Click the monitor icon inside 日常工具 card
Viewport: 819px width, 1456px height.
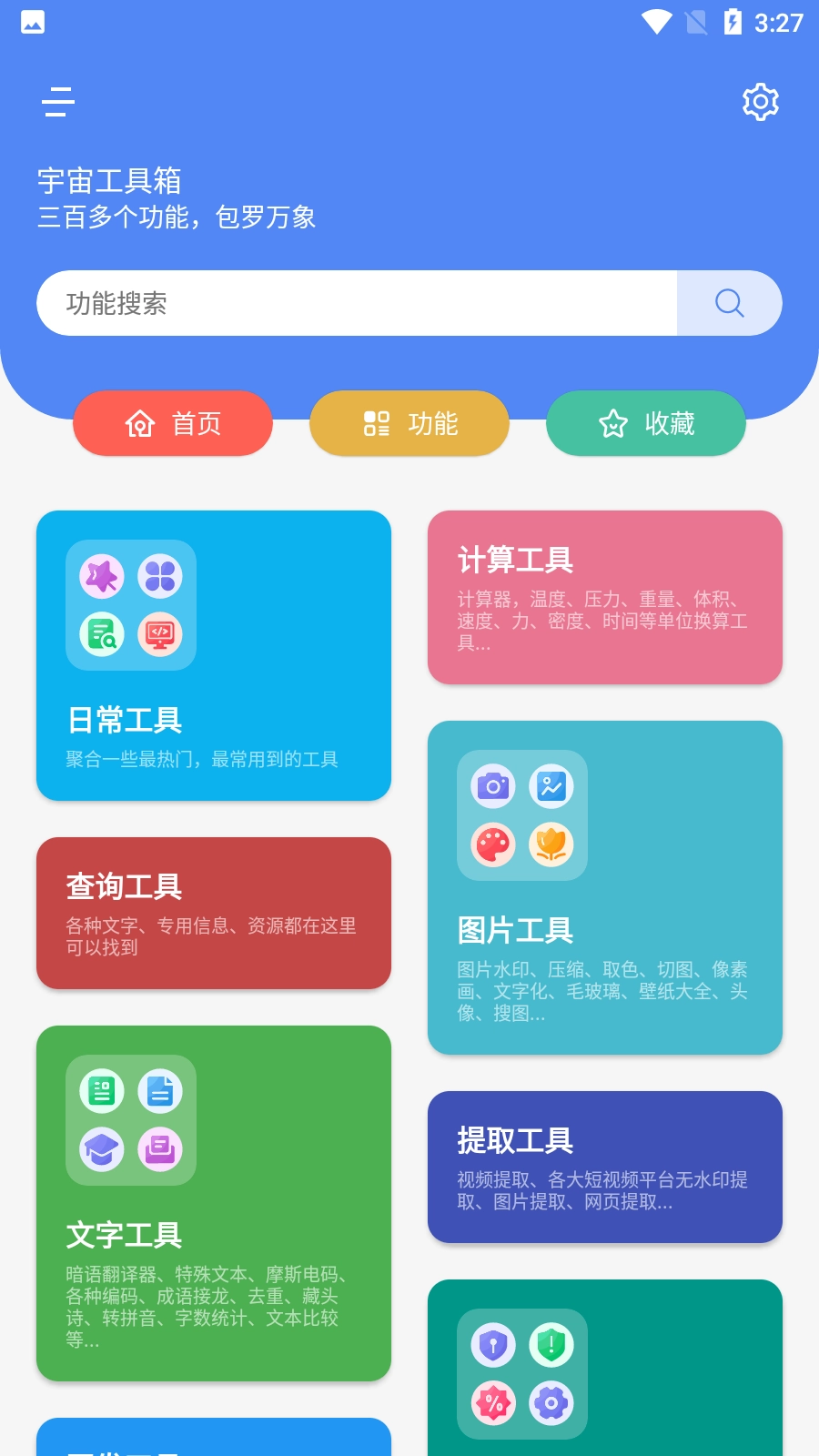pyautogui.click(x=159, y=634)
